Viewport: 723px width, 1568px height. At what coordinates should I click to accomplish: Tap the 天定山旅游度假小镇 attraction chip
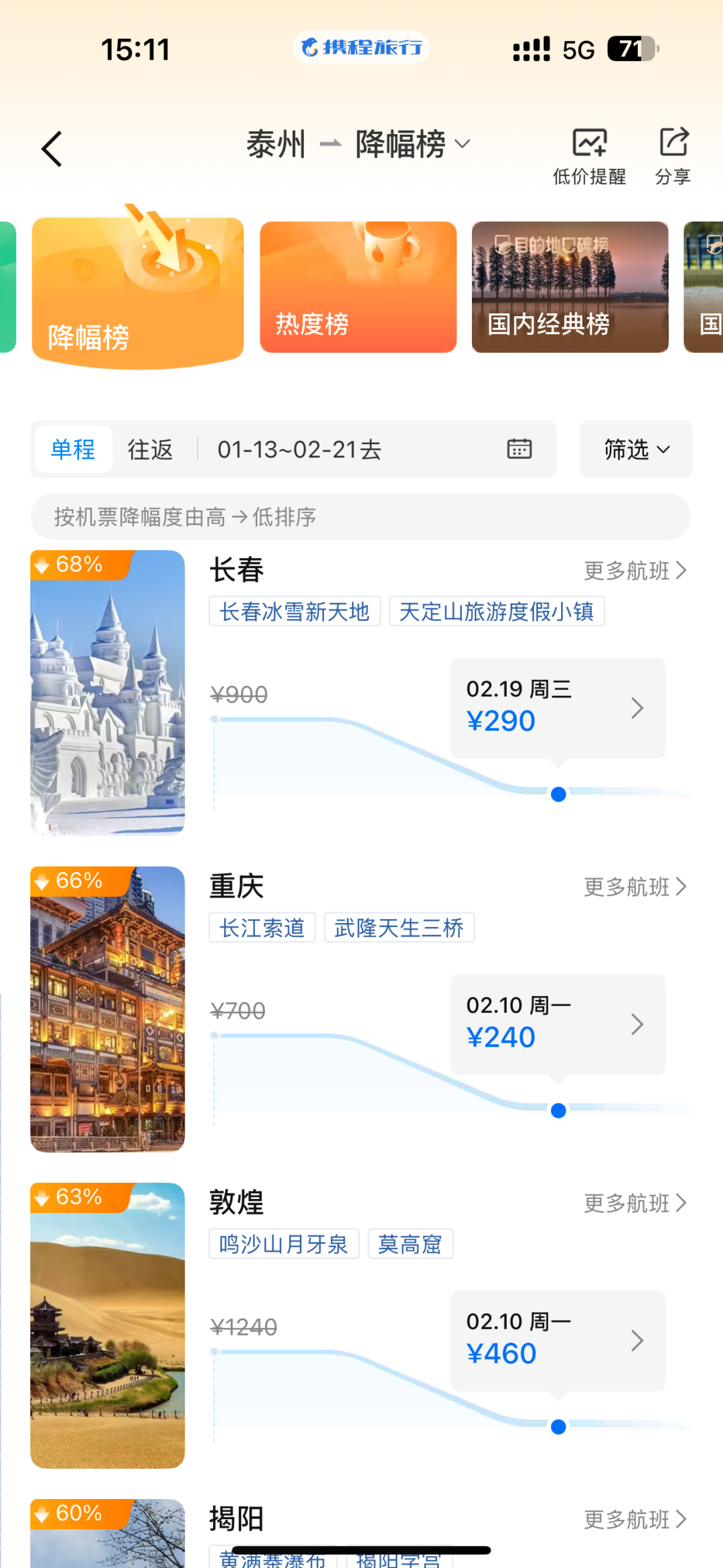tap(497, 612)
